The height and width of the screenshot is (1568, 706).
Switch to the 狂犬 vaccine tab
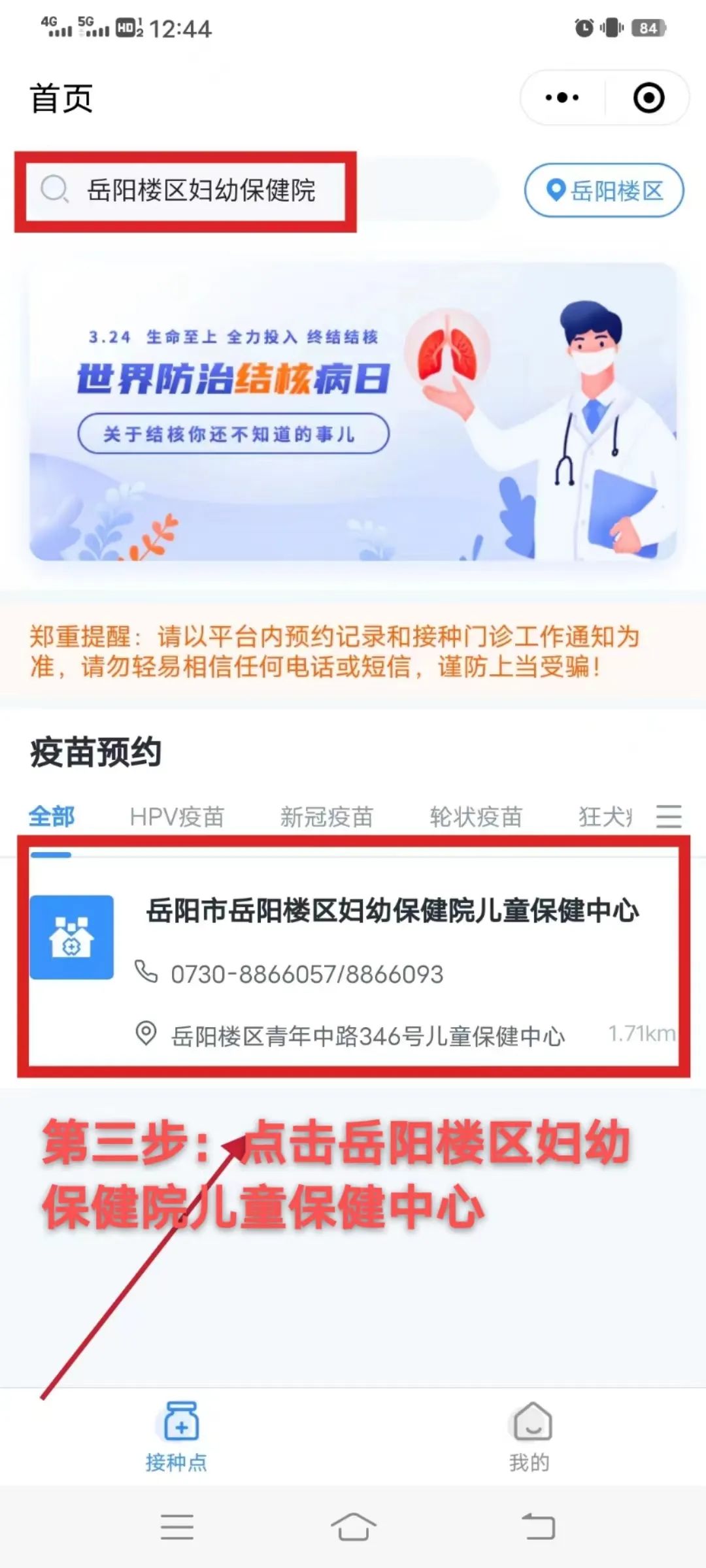605,817
